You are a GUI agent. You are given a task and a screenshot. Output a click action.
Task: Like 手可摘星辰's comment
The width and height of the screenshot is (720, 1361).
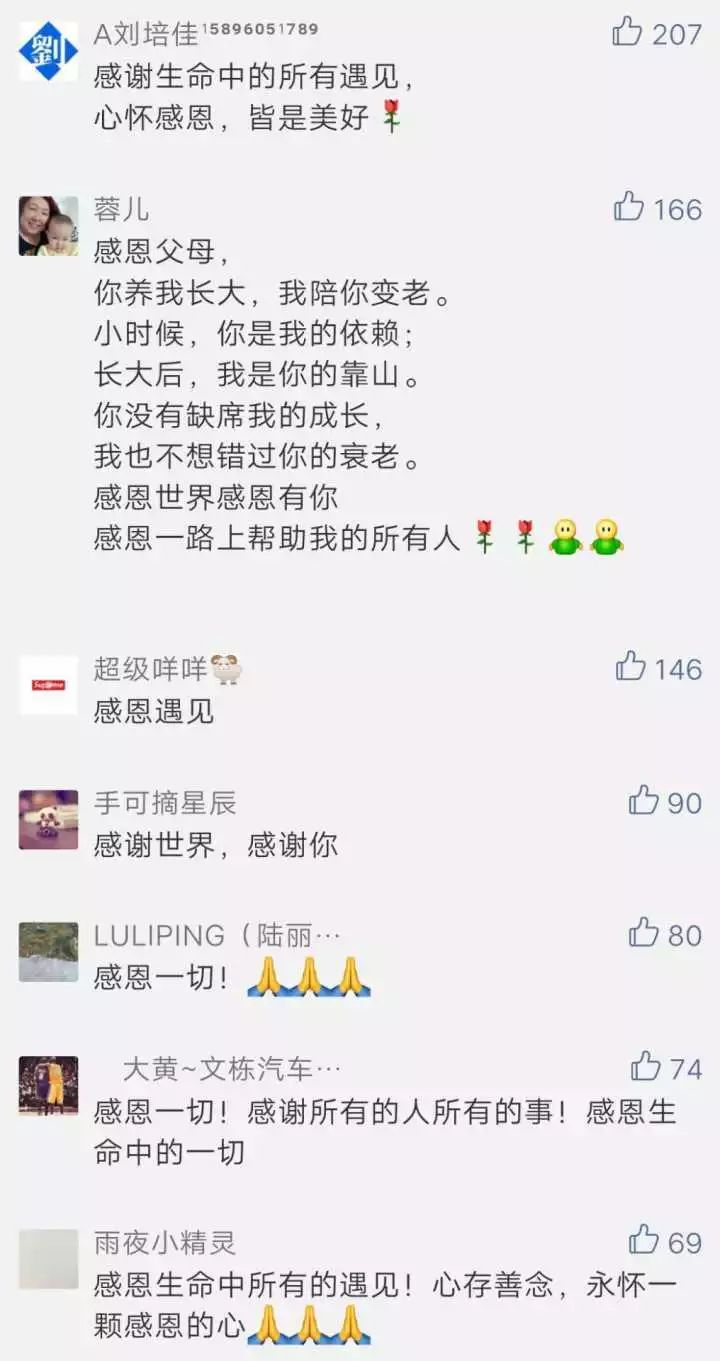644,800
